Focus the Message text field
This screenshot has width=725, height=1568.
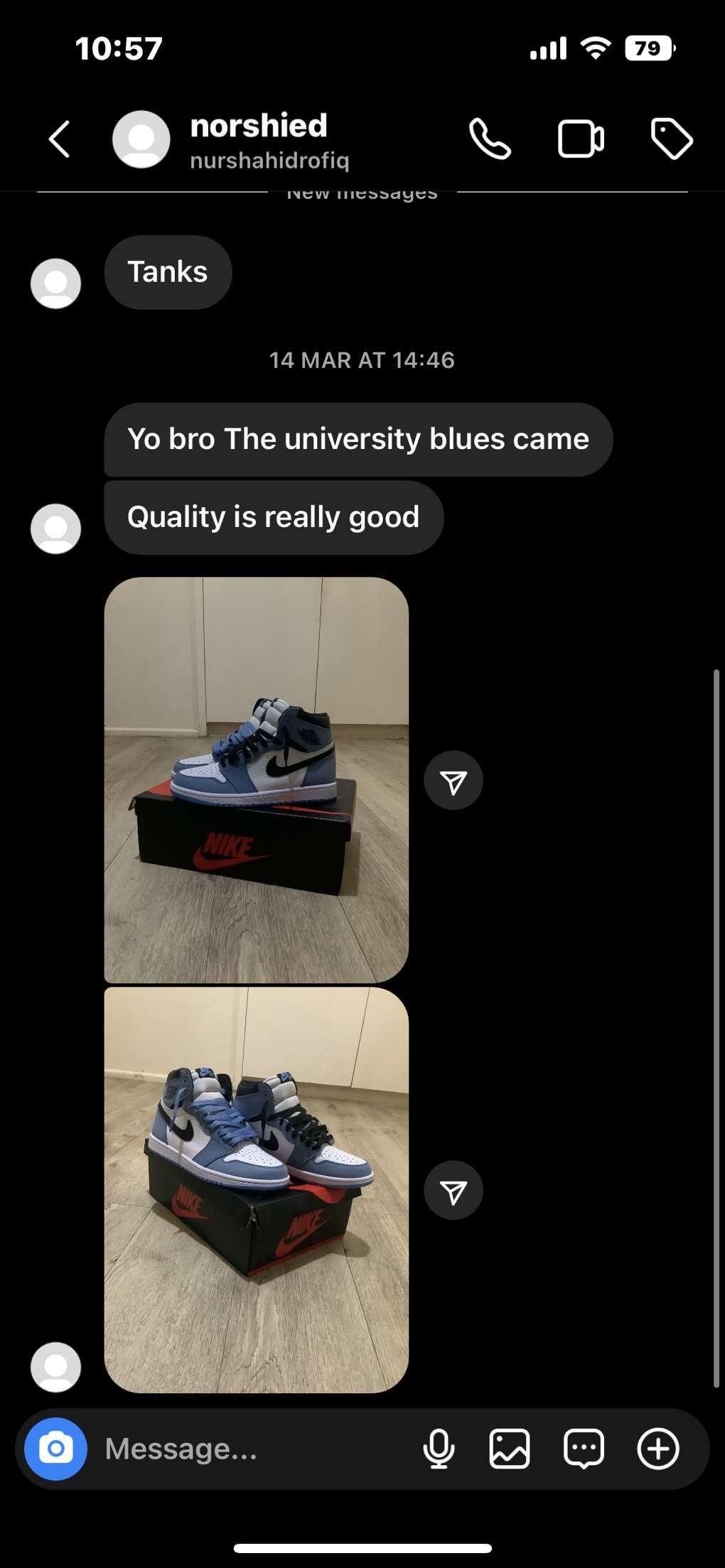[x=249, y=1449]
